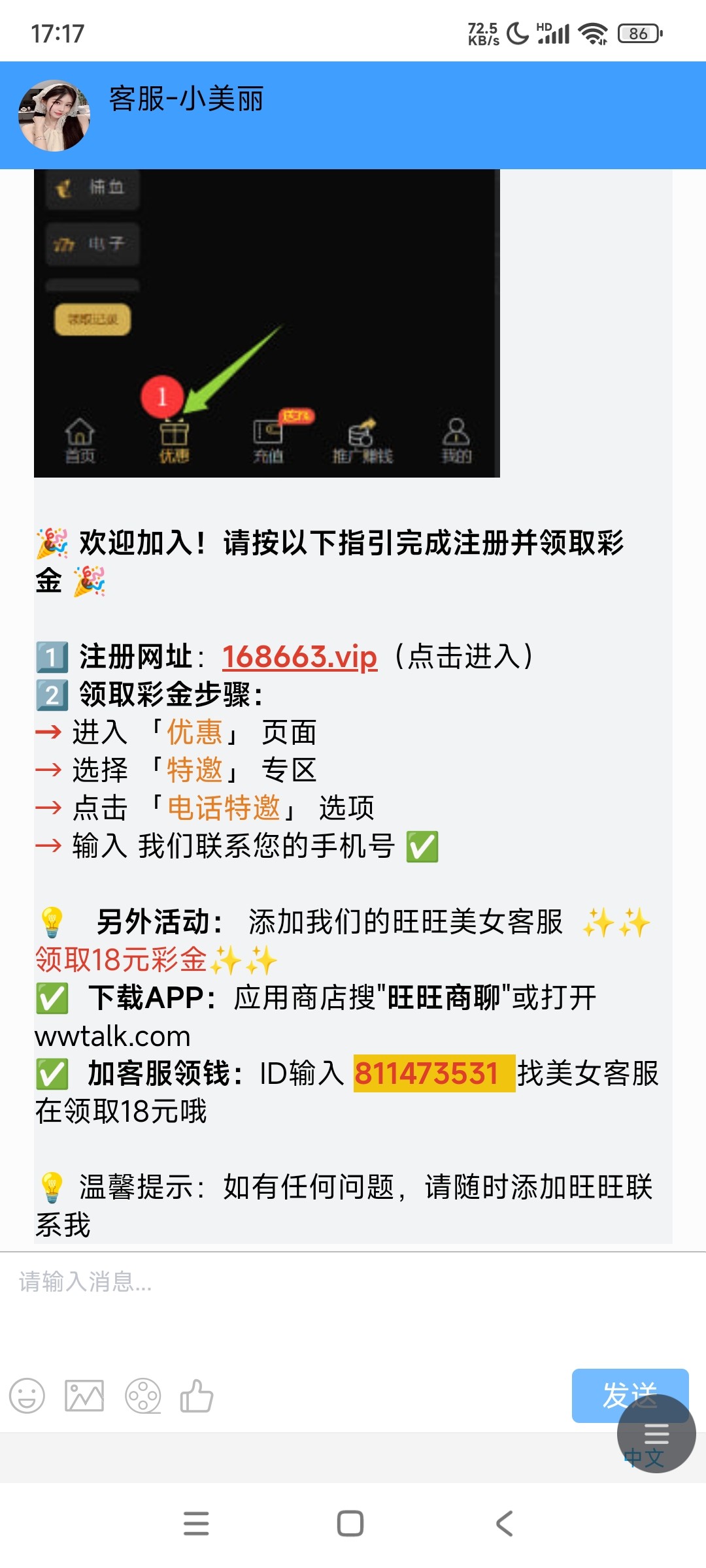Viewport: 706px width, 1568px height.
Task: Open the video attachment icon
Action: point(143,1396)
